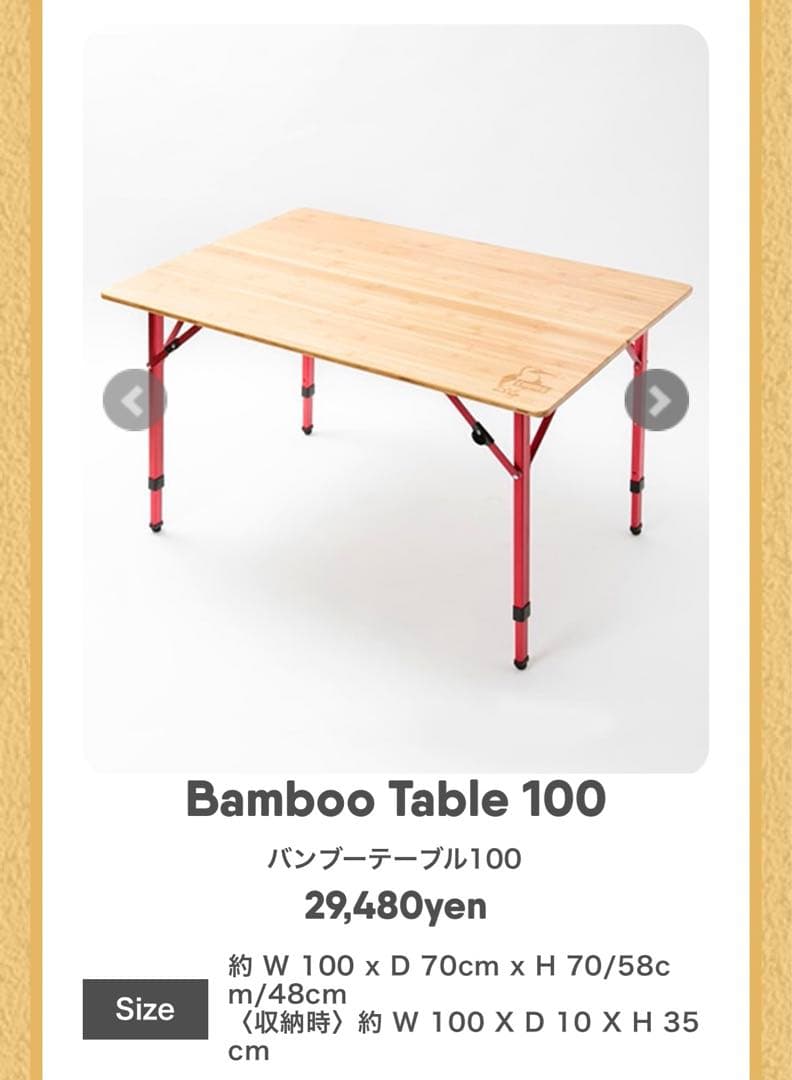Show the previous Bamboo Table photo

(x=134, y=400)
